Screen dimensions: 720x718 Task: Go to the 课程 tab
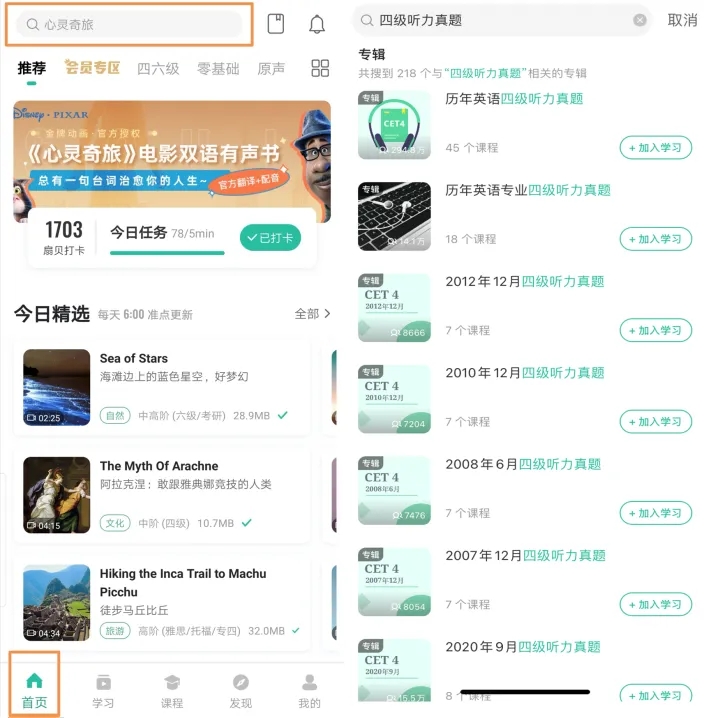(x=172, y=690)
